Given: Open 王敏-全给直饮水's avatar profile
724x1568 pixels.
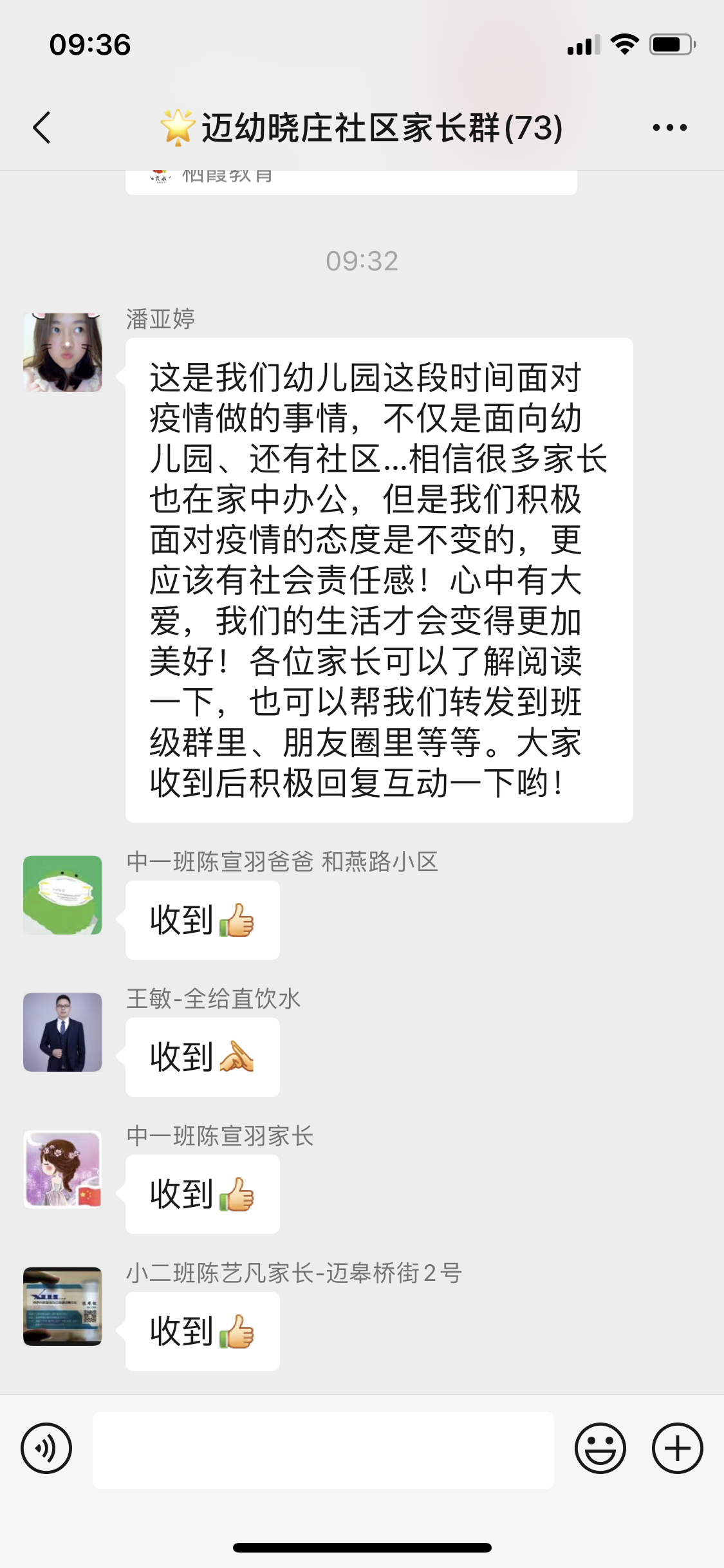Looking at the screenshot, I should pyautogui.click(x=62, y=1032).
